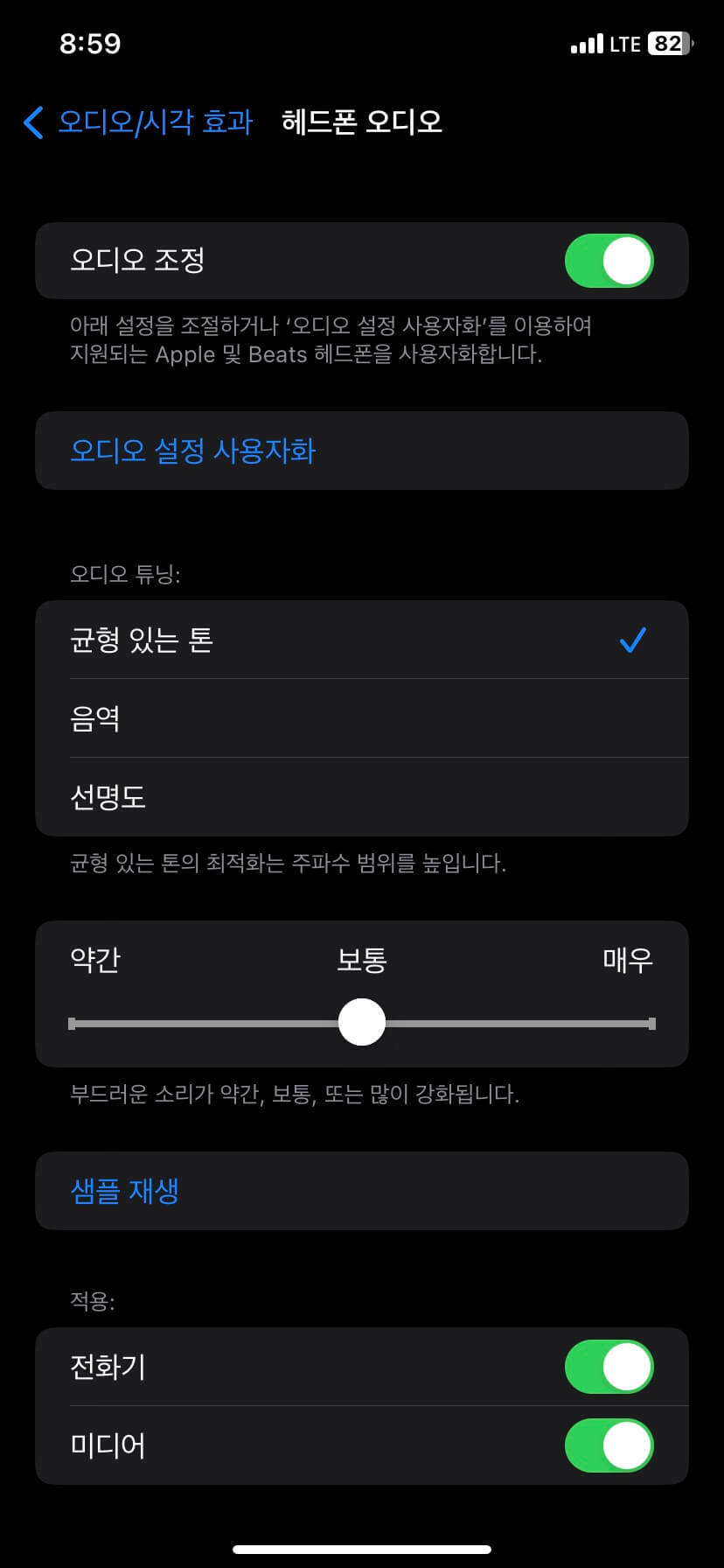Disable the 오디오 조정 toggle
The height and width of the screenshot is (1568, 724).
(x=608, y=260)
